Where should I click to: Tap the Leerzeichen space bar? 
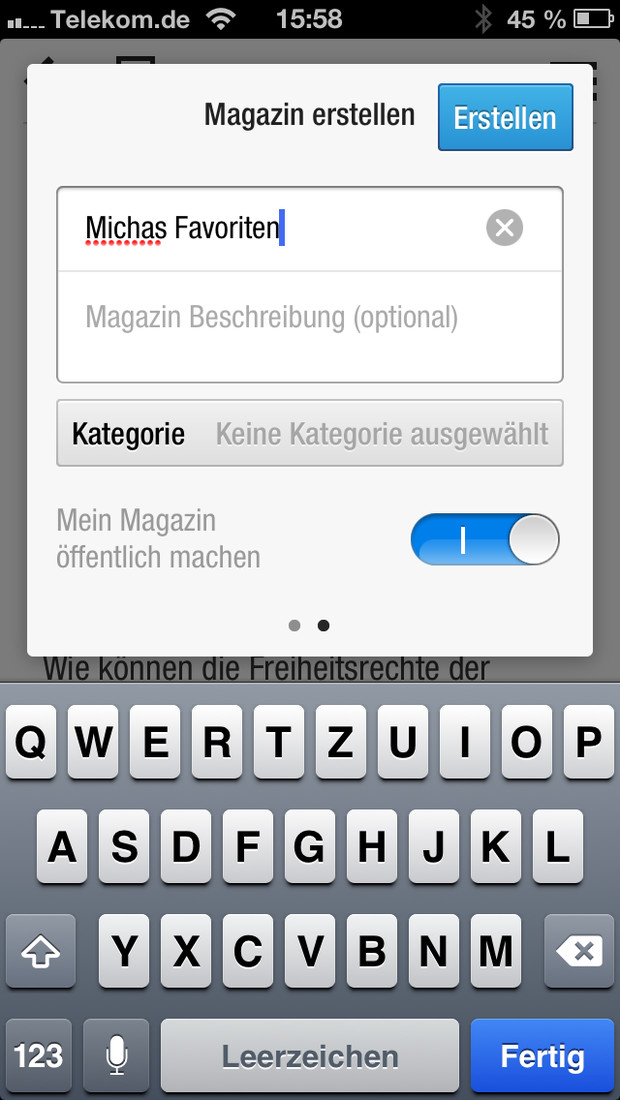click(310, 1055)
